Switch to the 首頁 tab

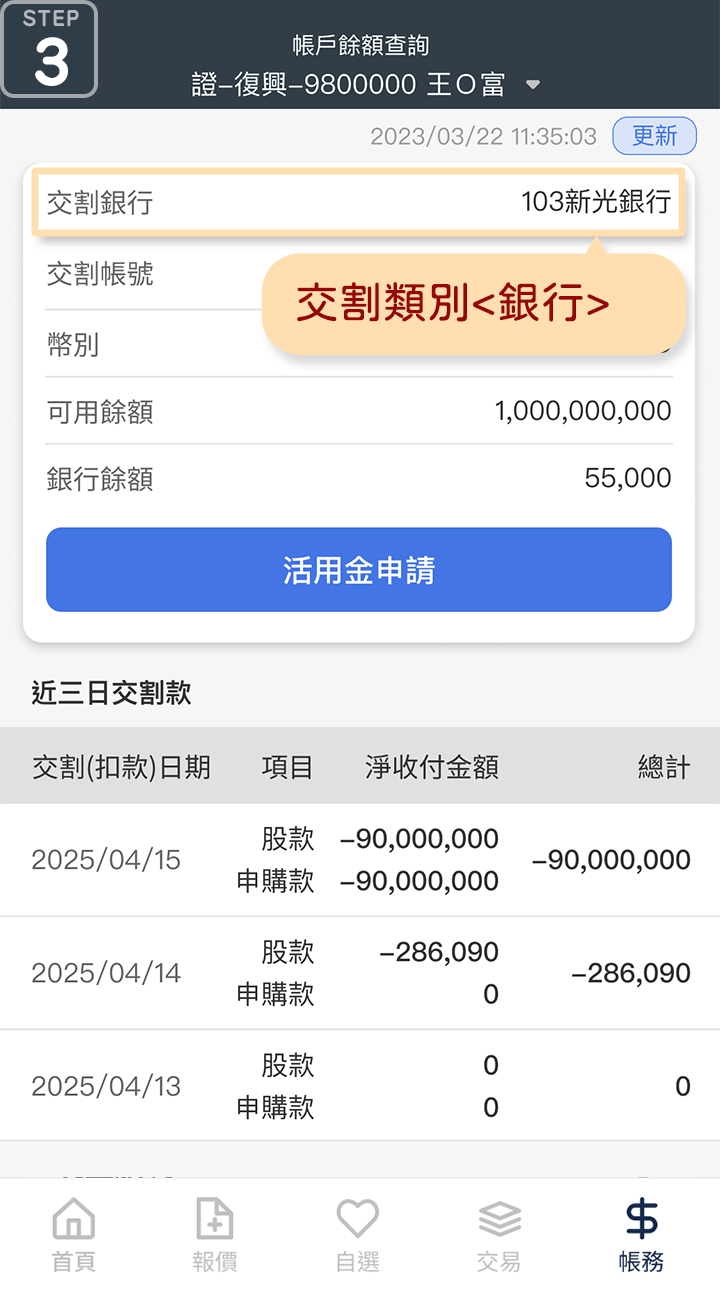(73, 1236)
